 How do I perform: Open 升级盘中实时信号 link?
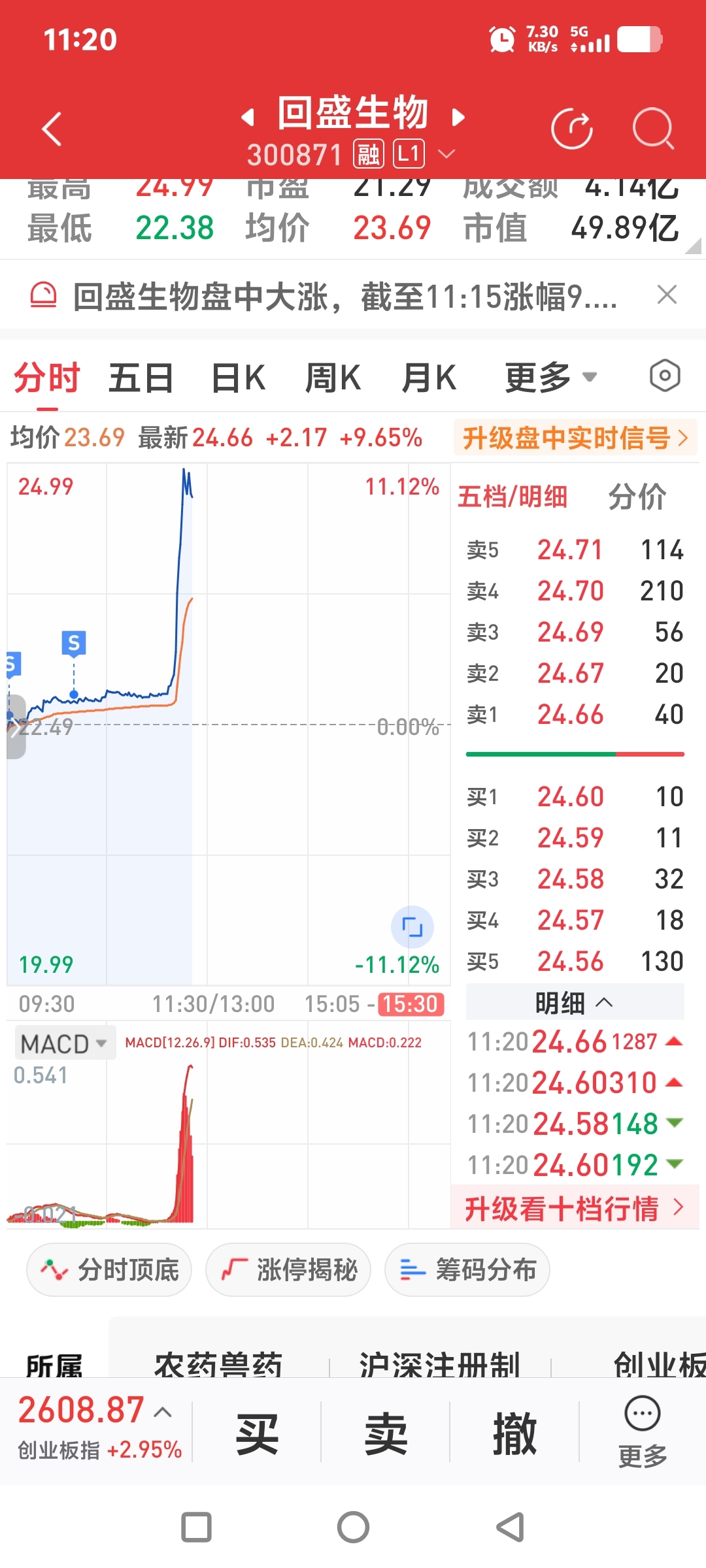click(x=575, y=438)
